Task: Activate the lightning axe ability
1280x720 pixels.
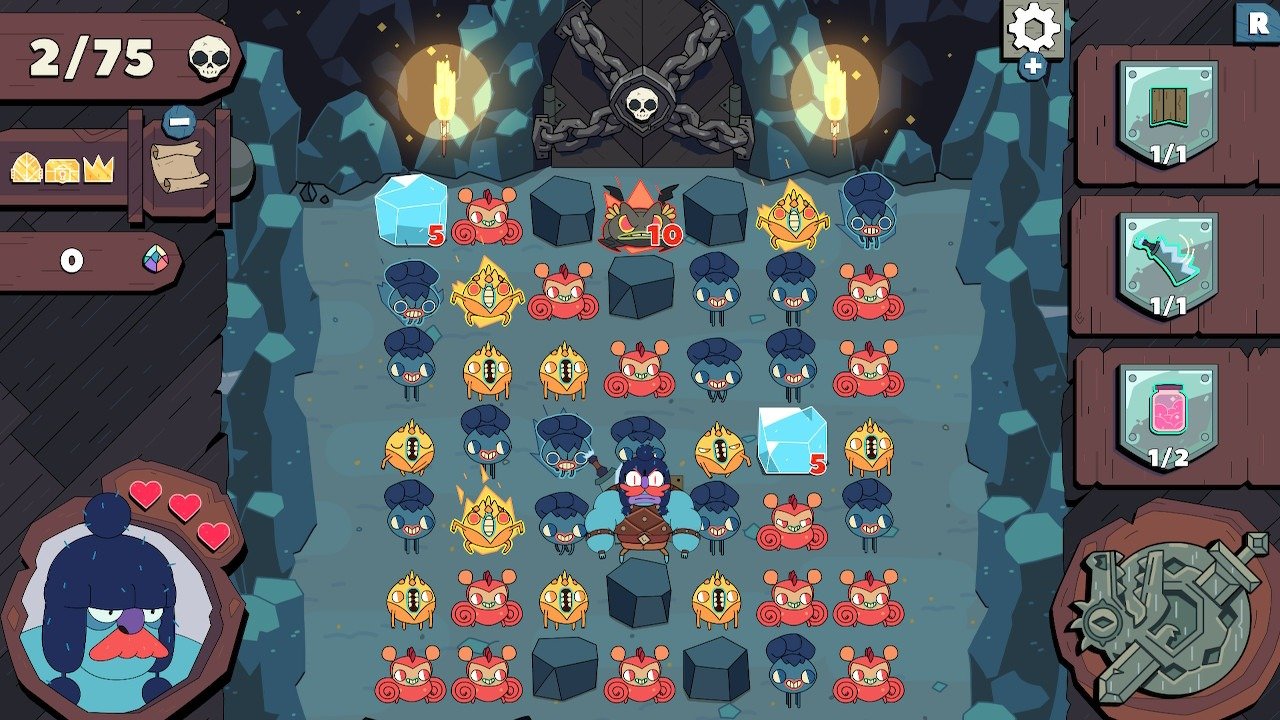Action: click(x=1168, y=263)
